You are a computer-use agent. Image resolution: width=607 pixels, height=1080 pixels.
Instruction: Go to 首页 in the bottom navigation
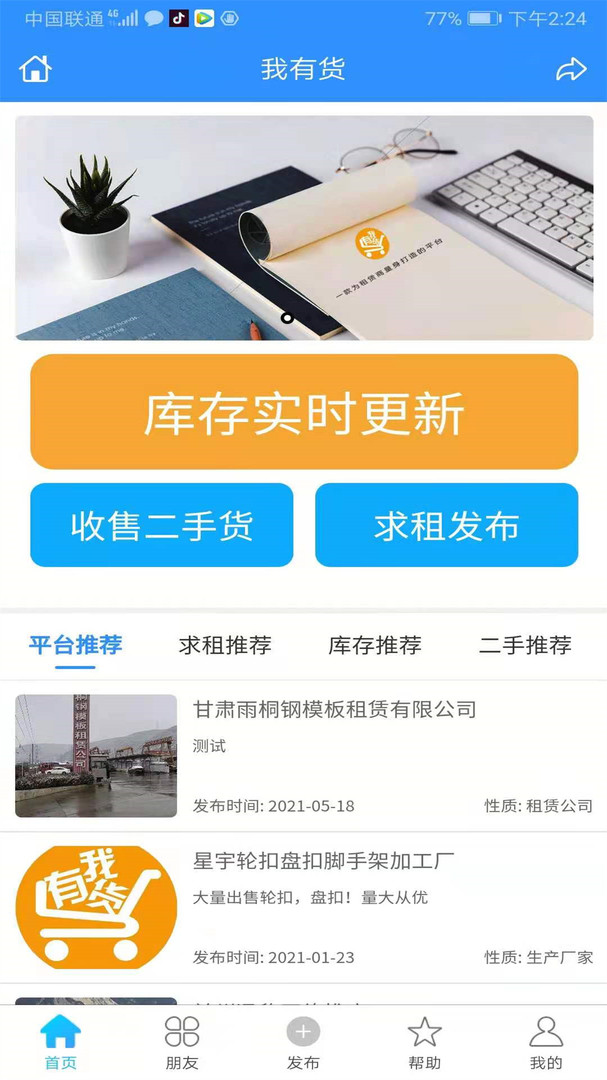click(x=60, y=1042)
